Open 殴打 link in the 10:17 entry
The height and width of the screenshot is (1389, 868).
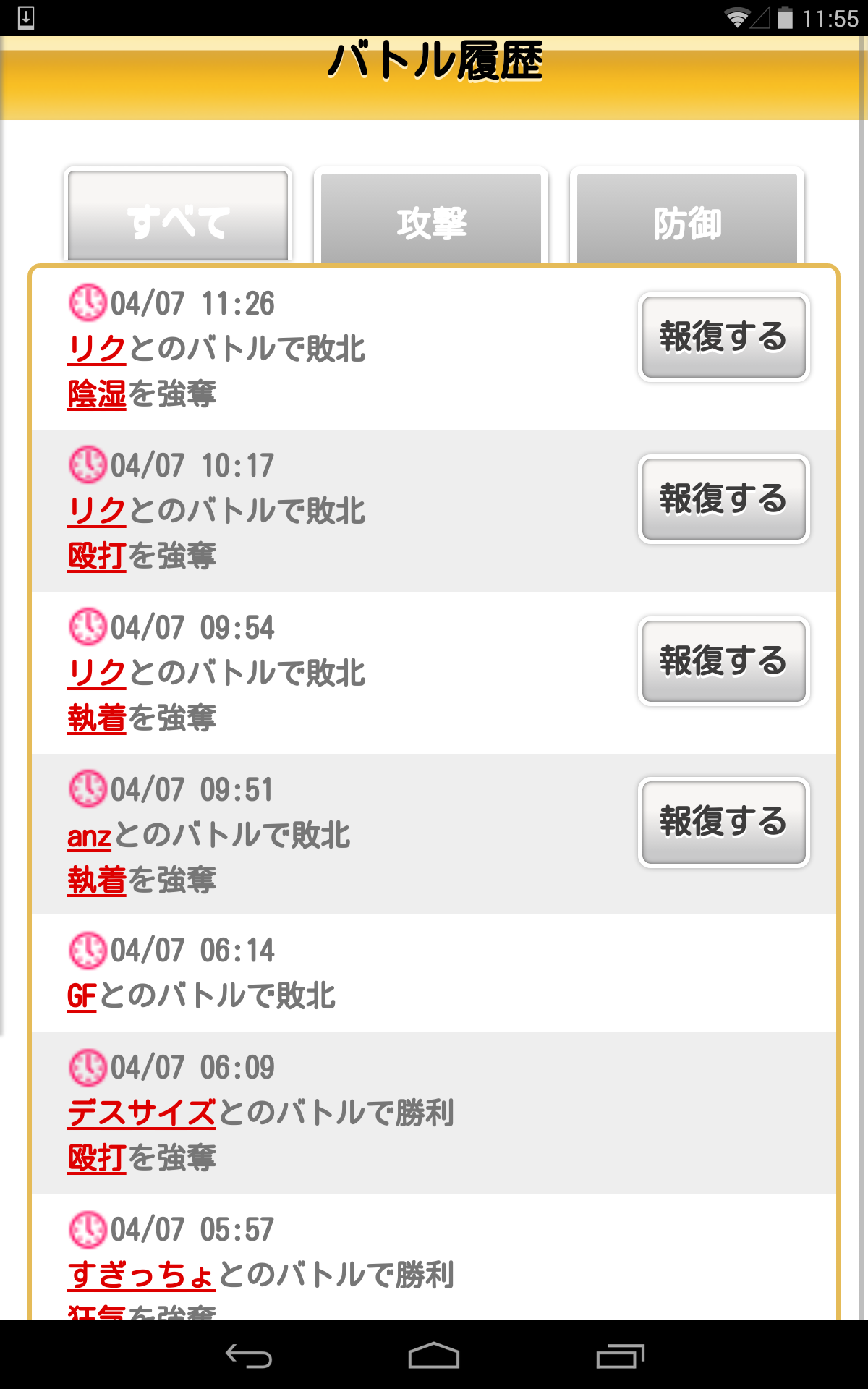[x=96, y=556]
